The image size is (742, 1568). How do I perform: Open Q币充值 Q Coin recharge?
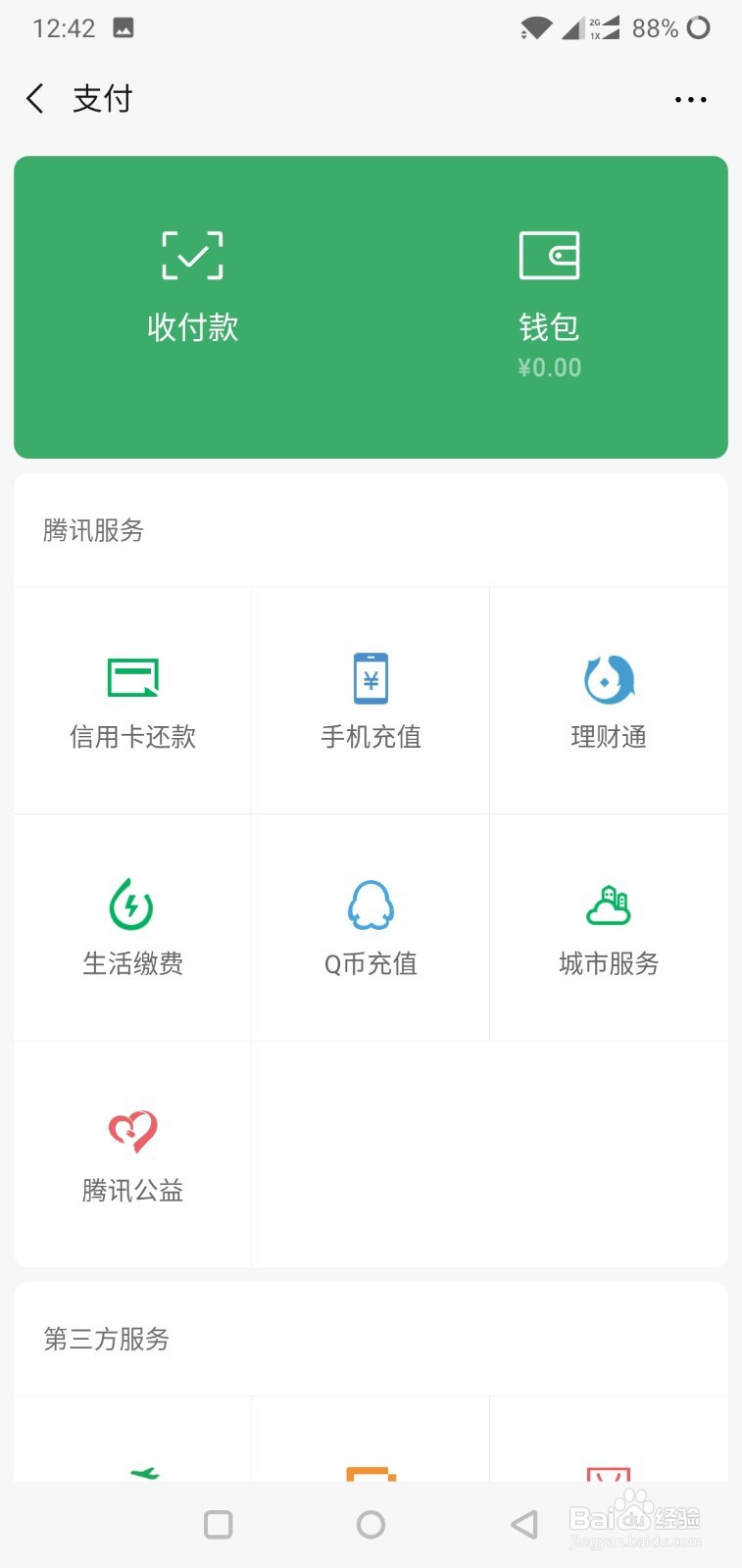pos(371,926)
